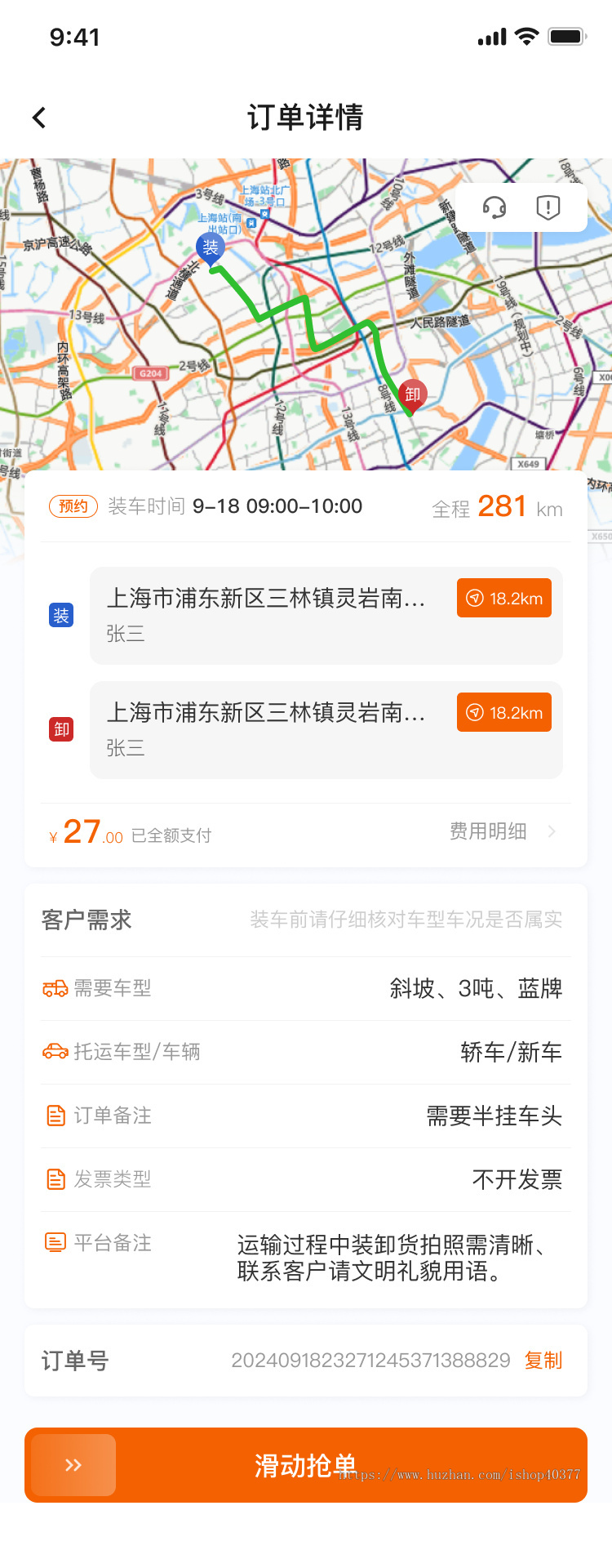Click the invoice icon next to 发票类型
612x1568 pixels.
click(55, 1178)
